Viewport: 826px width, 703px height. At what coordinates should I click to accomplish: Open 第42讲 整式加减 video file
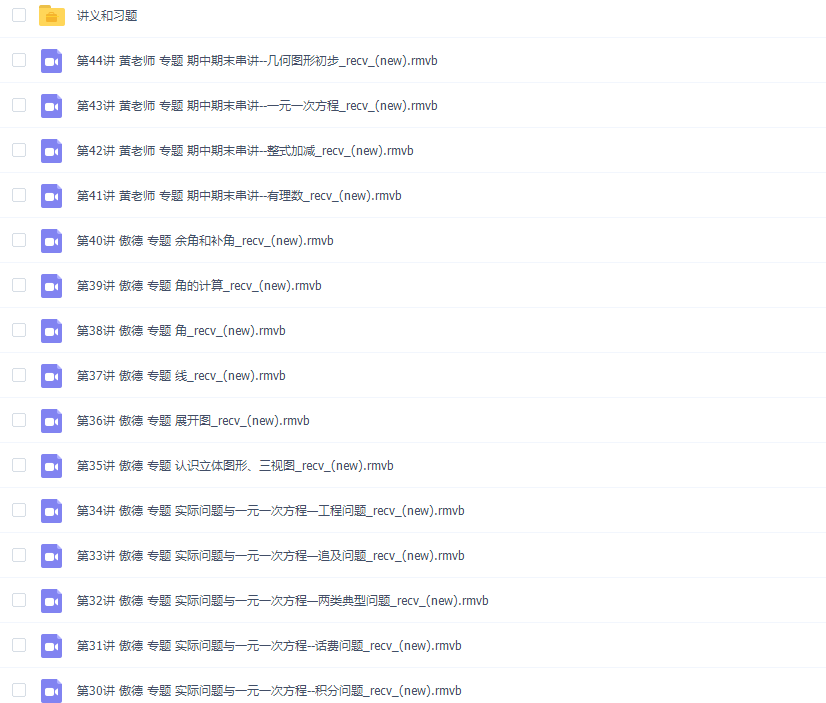[245, 151]
